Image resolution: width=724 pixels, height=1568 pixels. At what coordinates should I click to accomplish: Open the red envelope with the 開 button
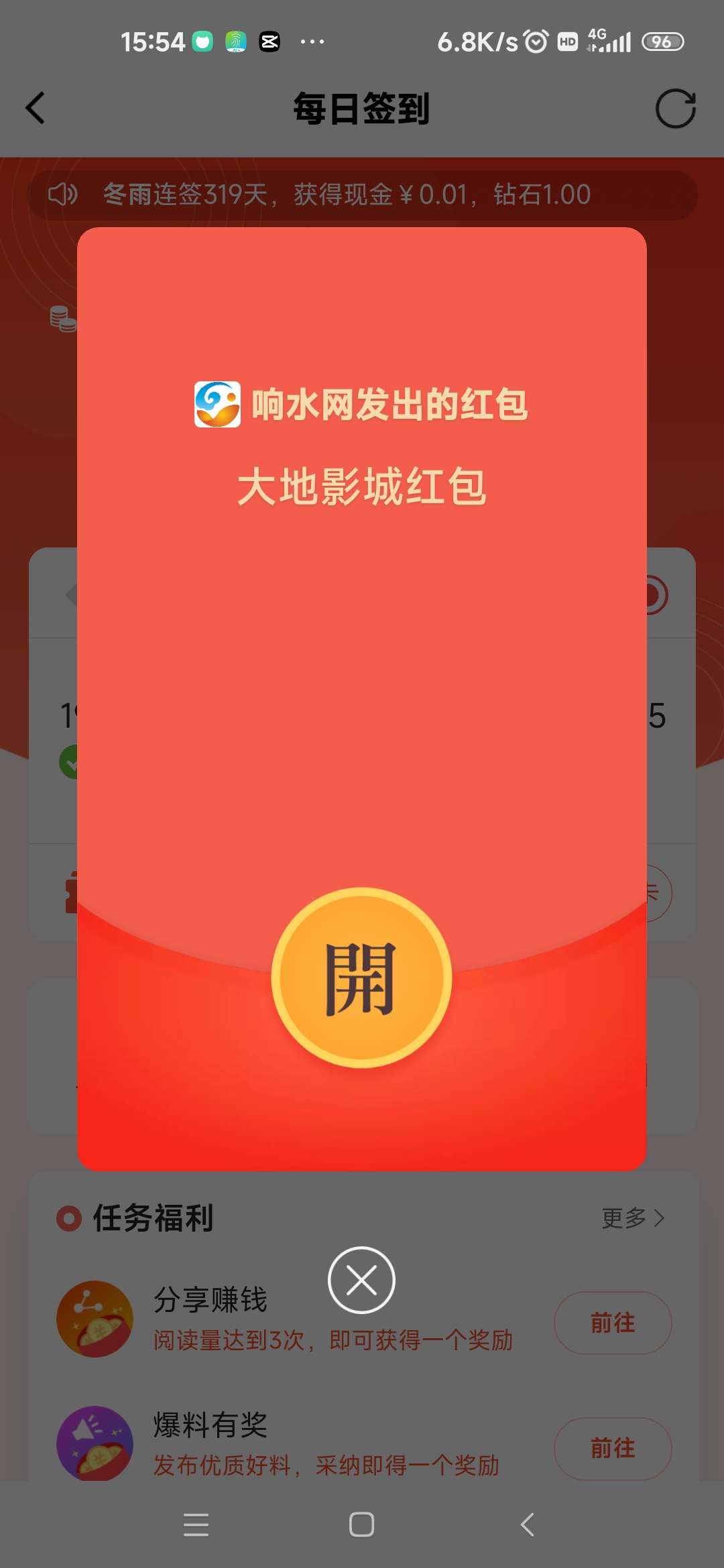(361, 978)
